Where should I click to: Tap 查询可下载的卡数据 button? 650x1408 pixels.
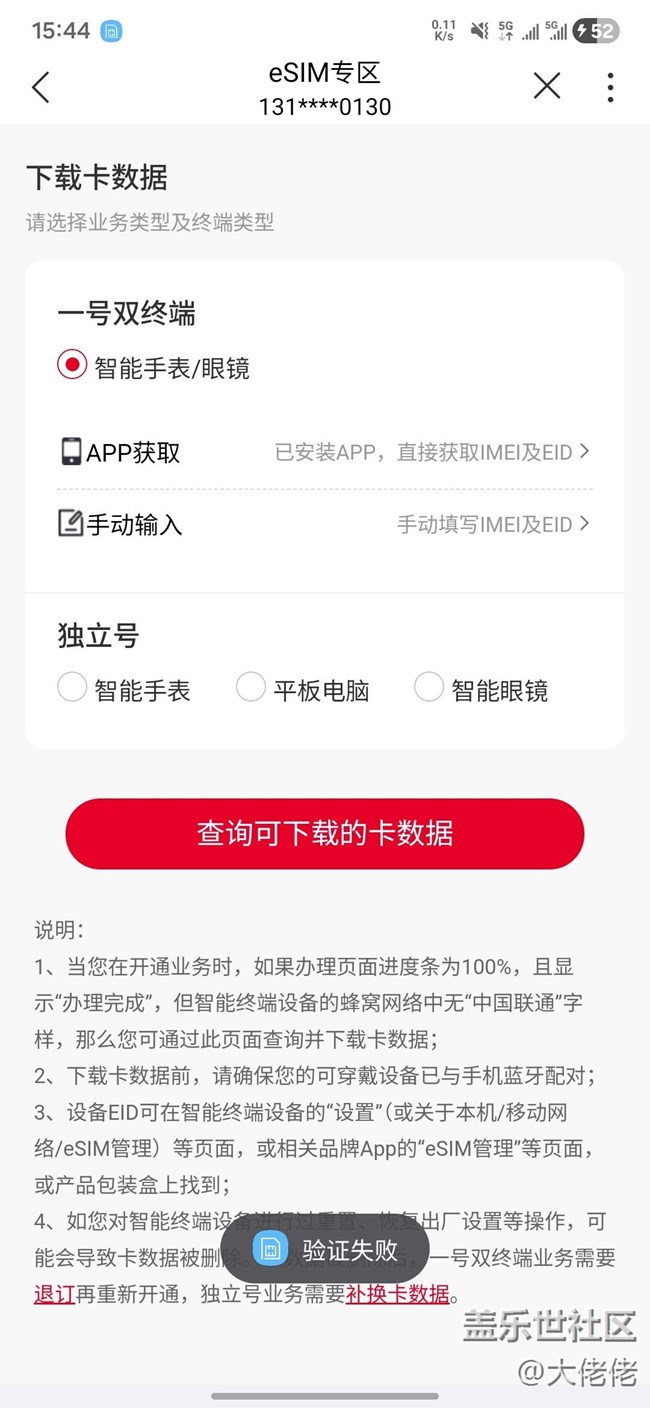tap(324, 833)
